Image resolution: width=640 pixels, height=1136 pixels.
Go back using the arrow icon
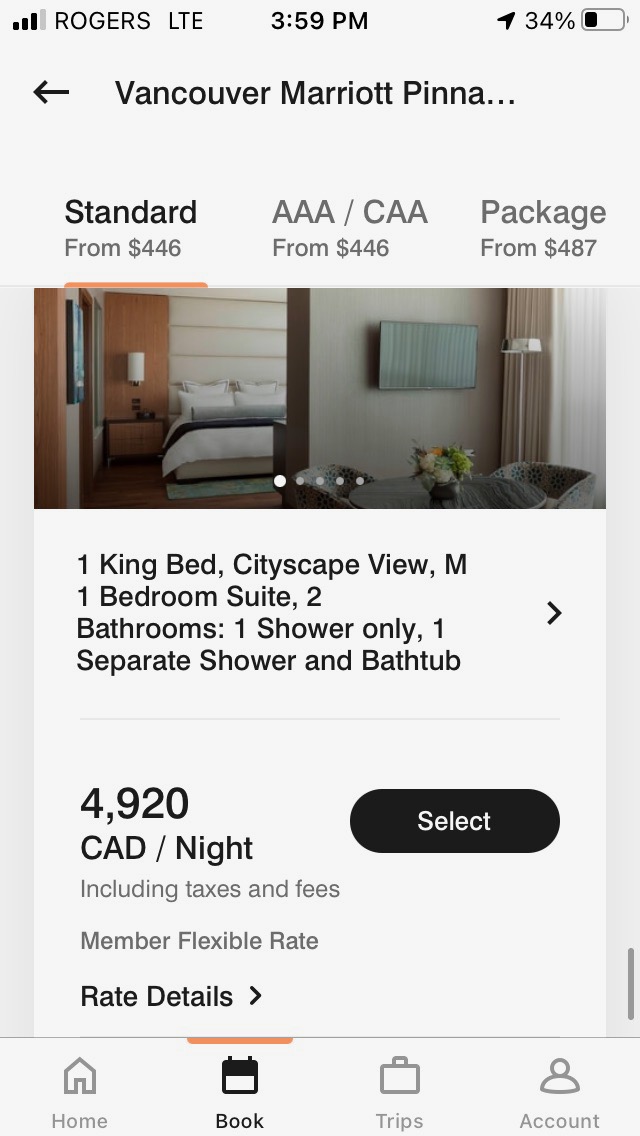click(x=51, y=93)
